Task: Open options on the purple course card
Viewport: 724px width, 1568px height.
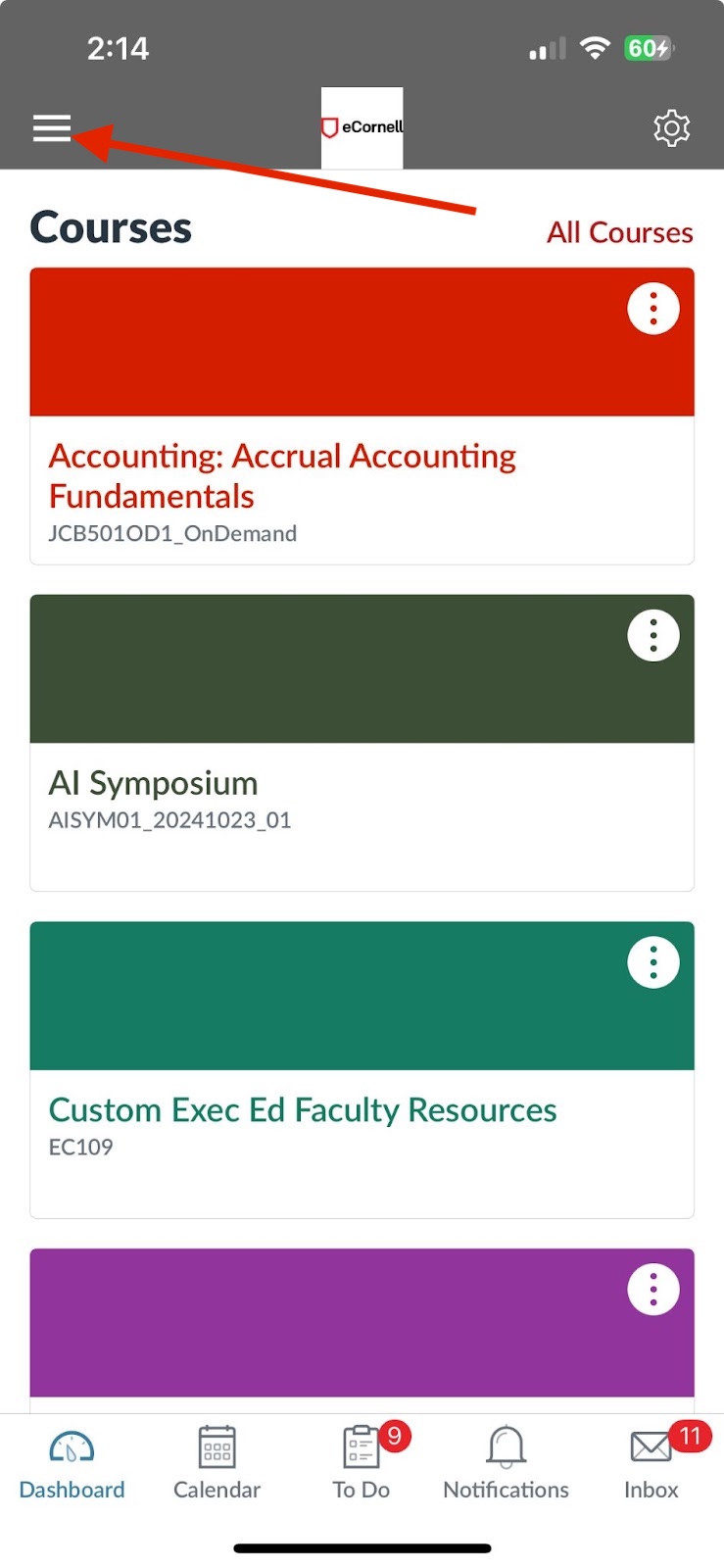Action: pyautogui.click(x=653, y=1290)
